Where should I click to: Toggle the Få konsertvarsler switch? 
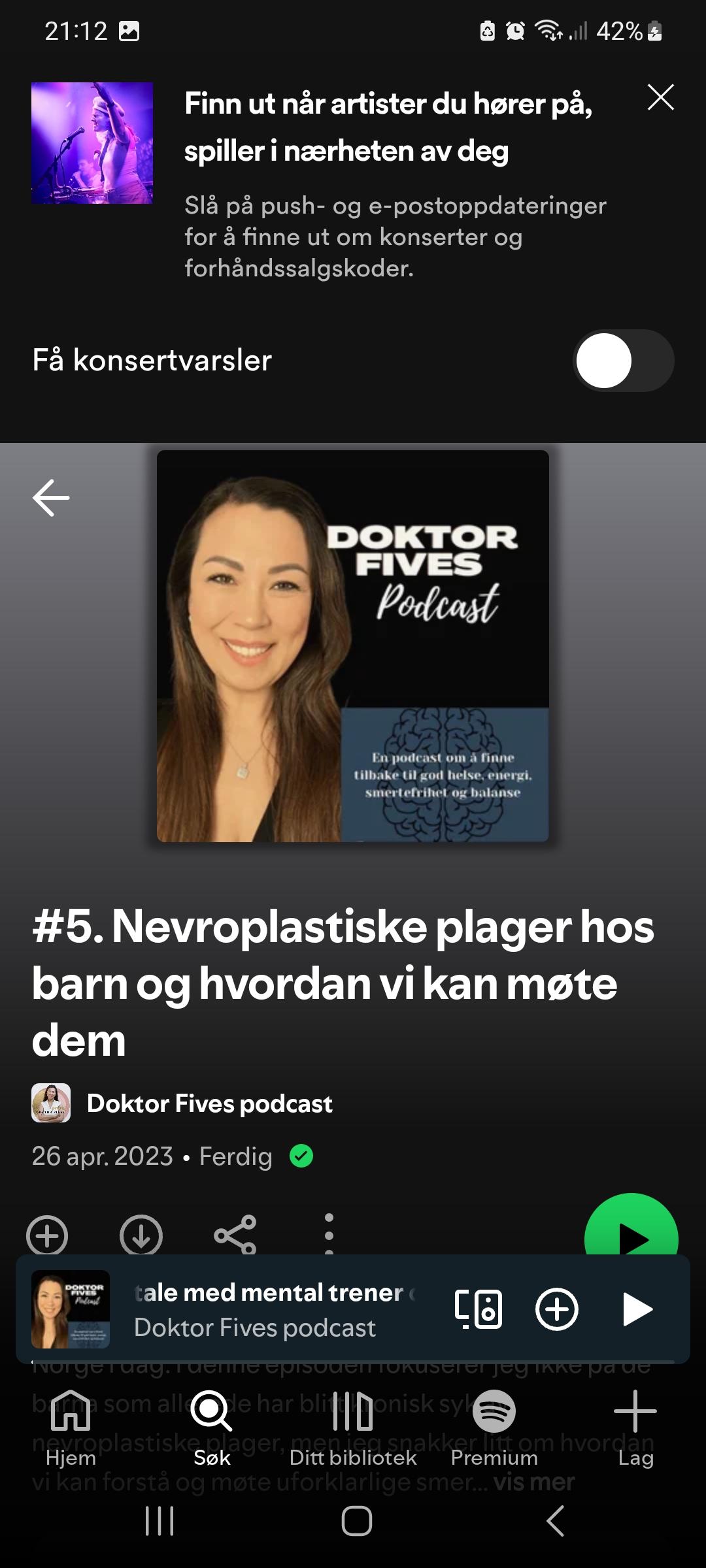point(623,361)
